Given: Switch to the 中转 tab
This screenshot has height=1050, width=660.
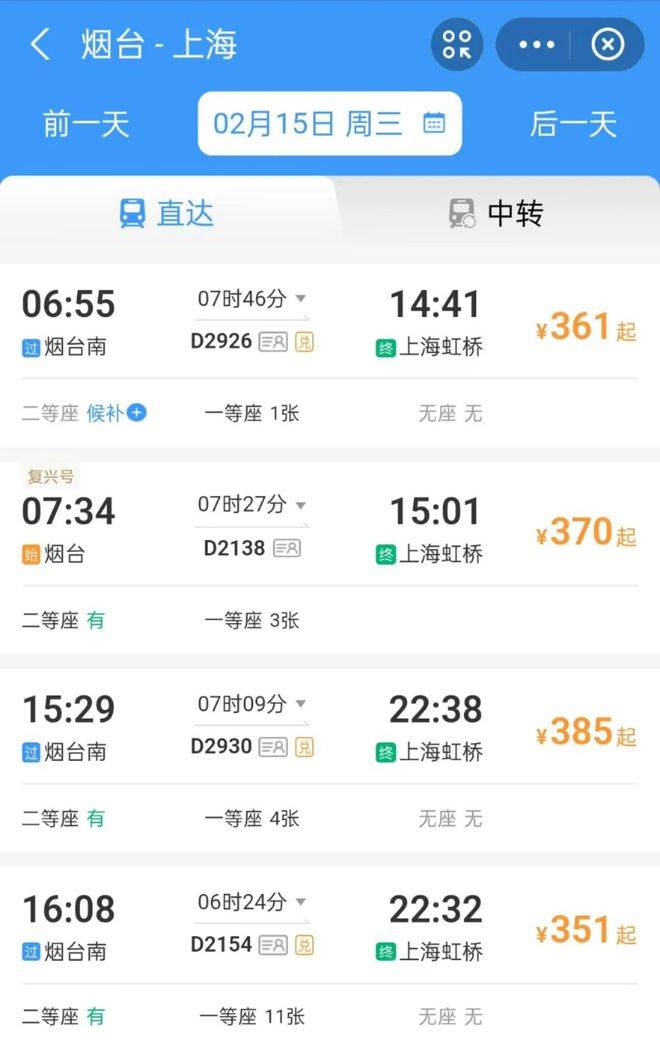Looking at the screenshot, I should click(495, 213).
